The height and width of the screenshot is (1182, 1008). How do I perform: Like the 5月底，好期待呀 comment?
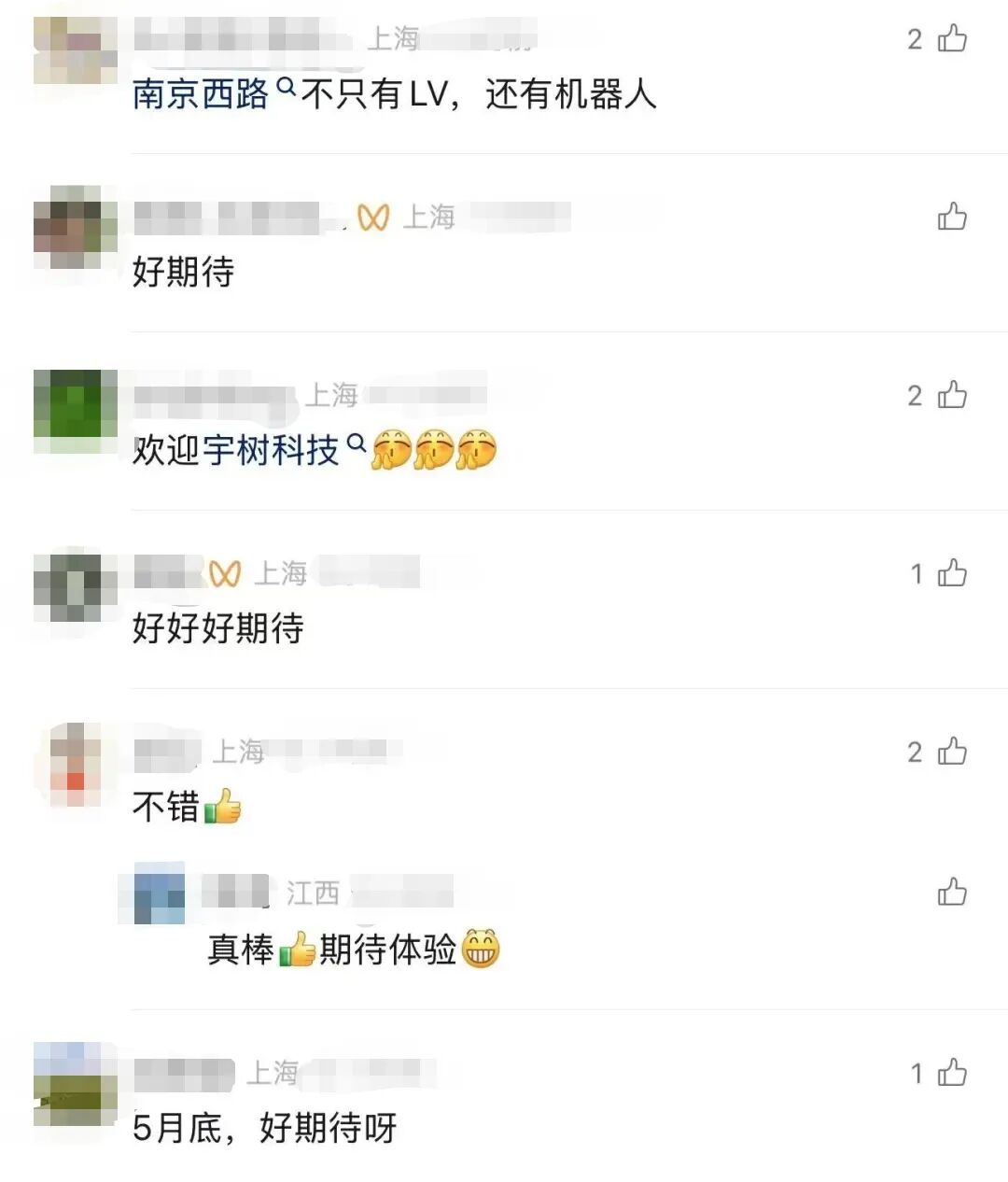pyautogui.click(x=951, y=1073)
